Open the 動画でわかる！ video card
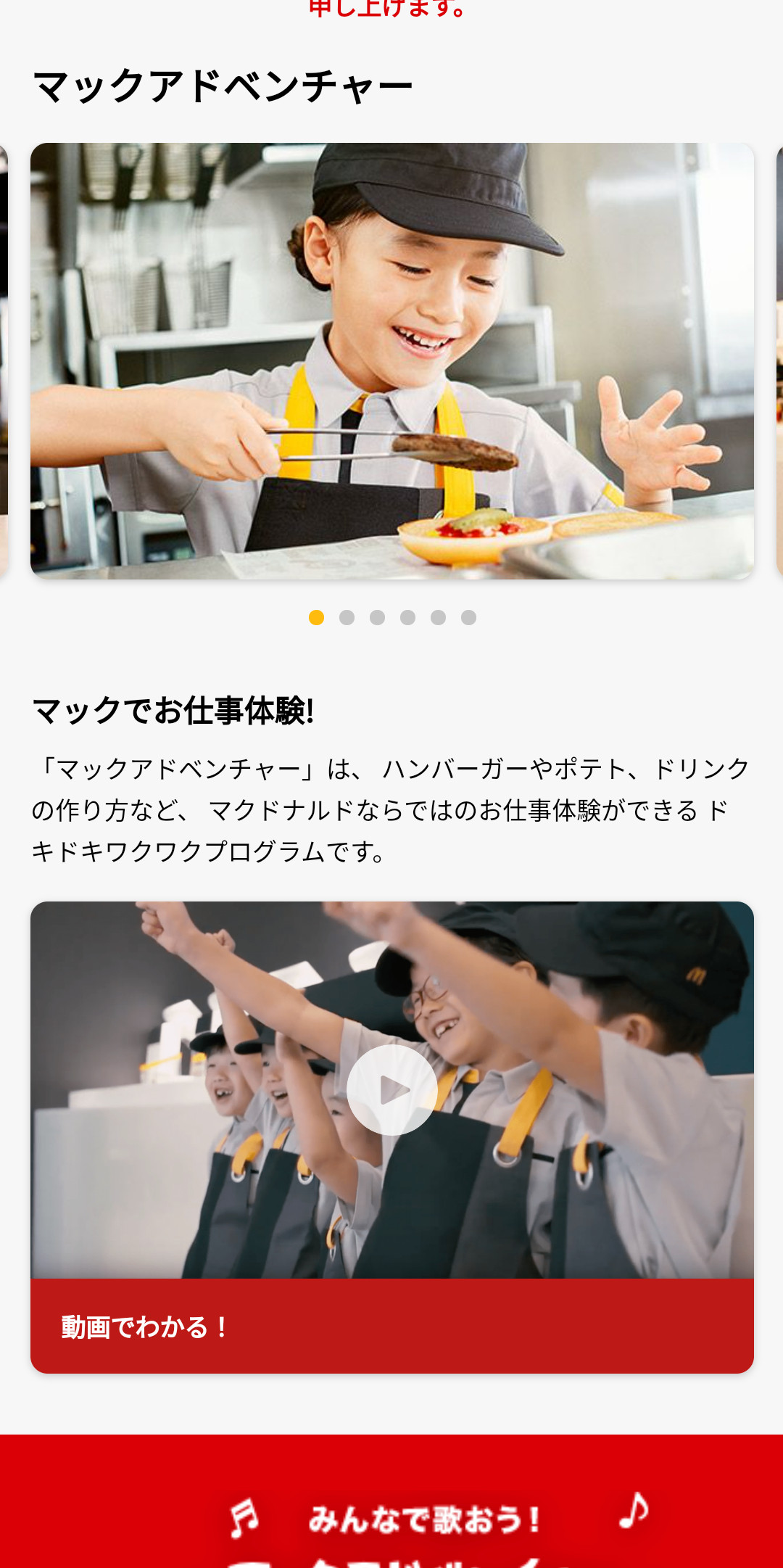783x1568 pixels. point(391,1326)
